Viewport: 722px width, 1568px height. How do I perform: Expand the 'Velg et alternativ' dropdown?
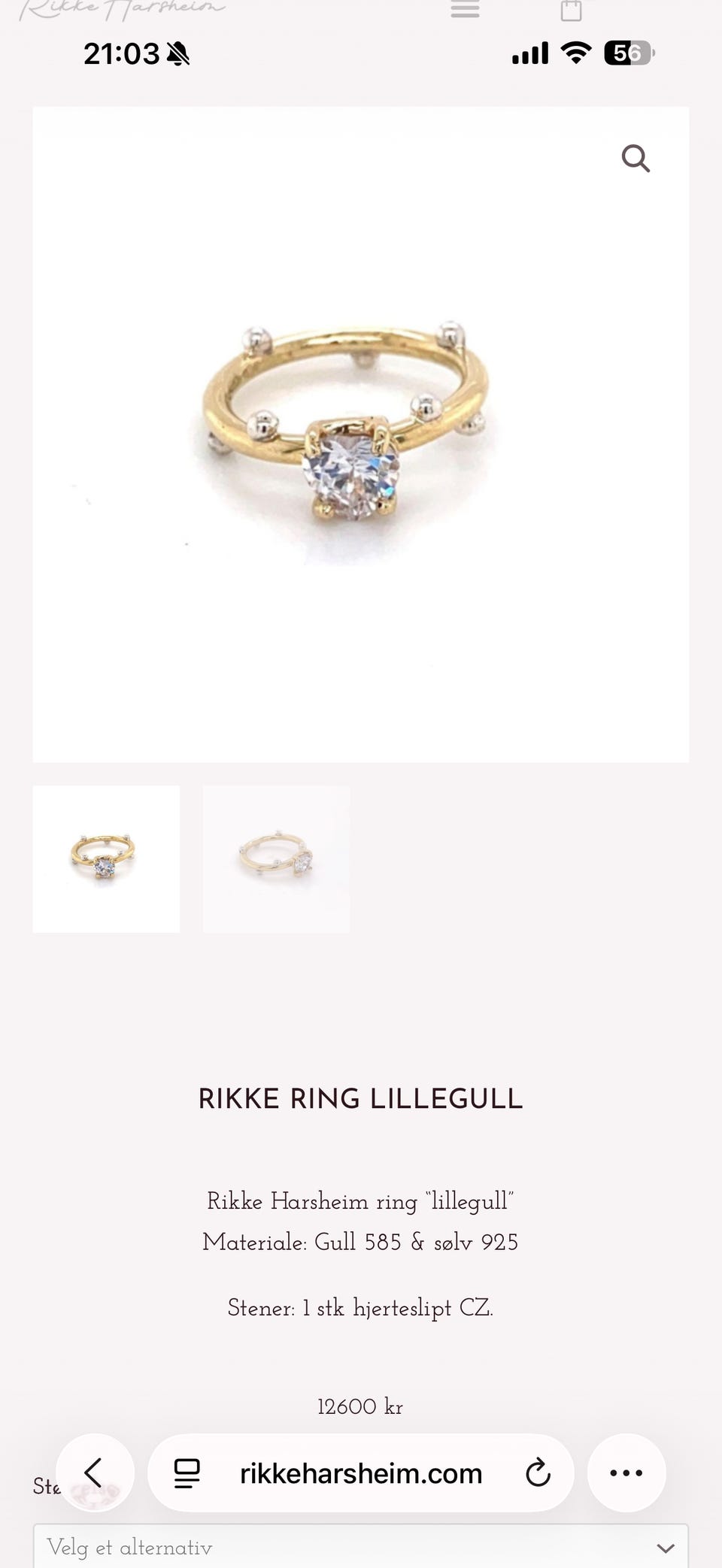361,1547
